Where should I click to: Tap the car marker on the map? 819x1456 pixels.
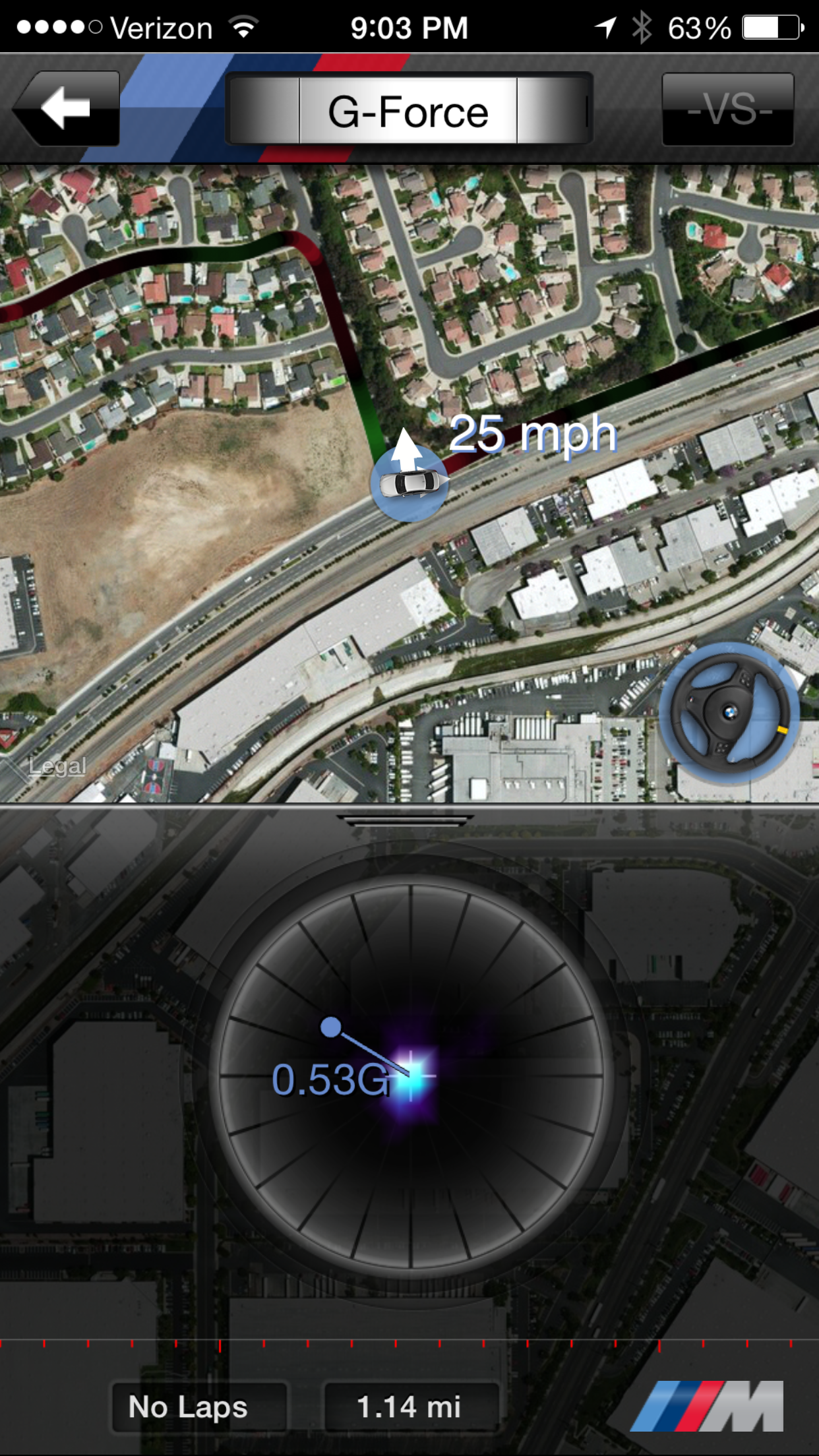(409, 483)
